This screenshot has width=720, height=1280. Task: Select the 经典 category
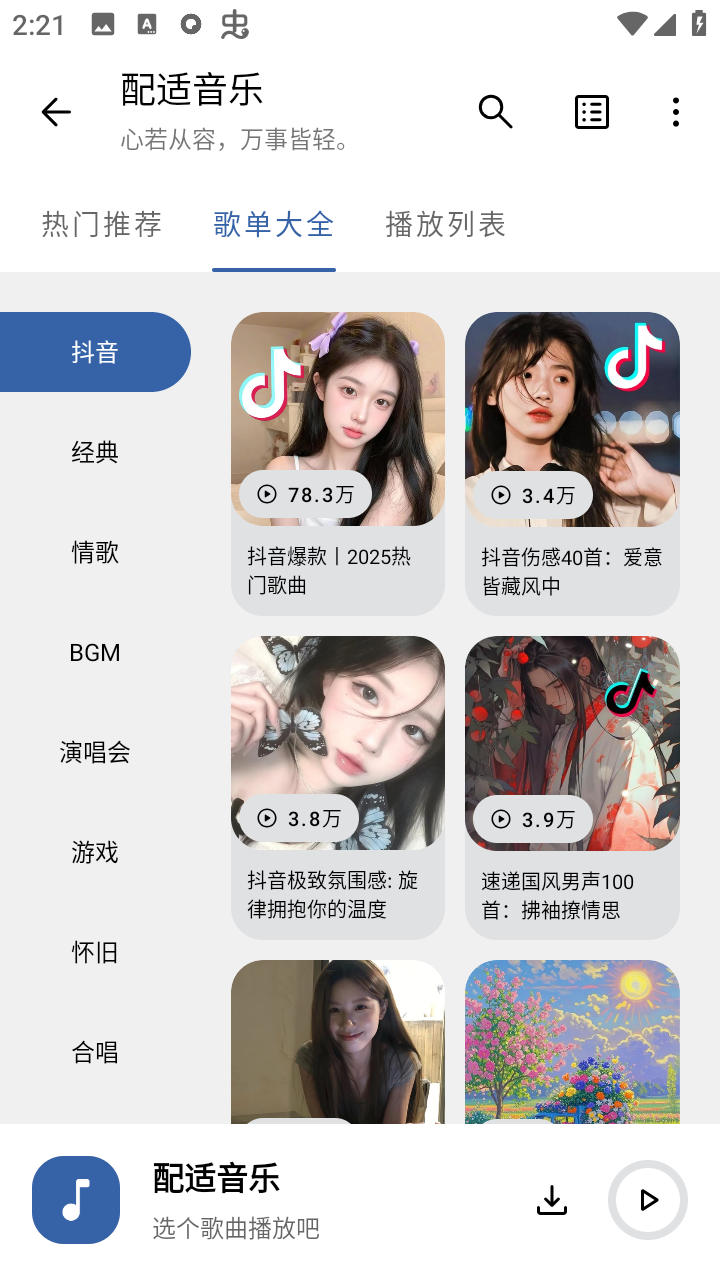coord(95,452)
